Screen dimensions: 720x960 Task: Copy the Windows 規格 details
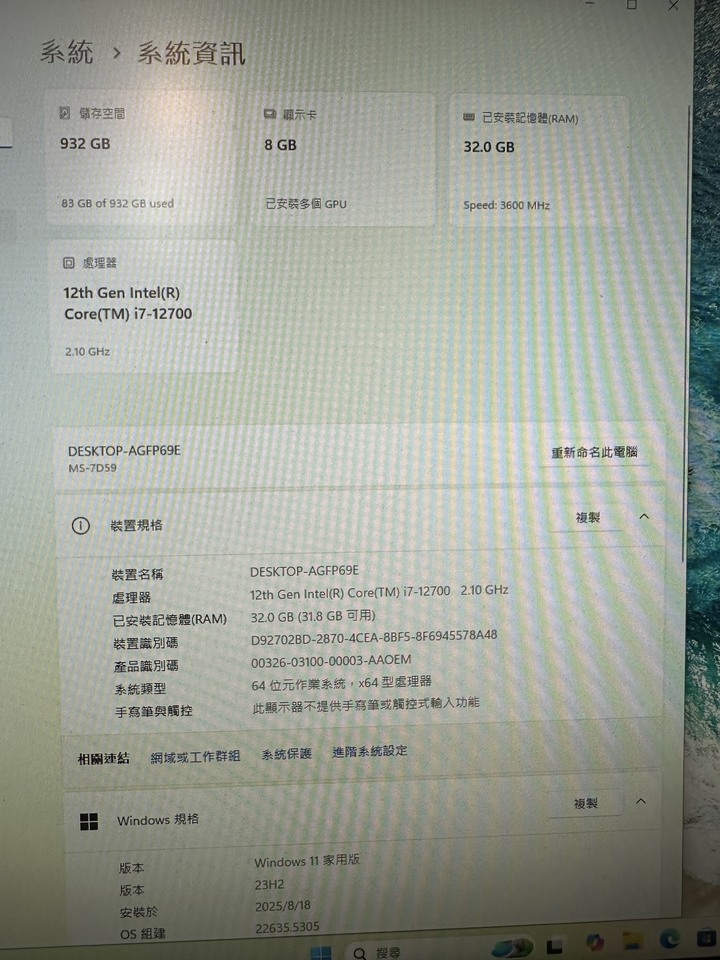pos(586,803)
